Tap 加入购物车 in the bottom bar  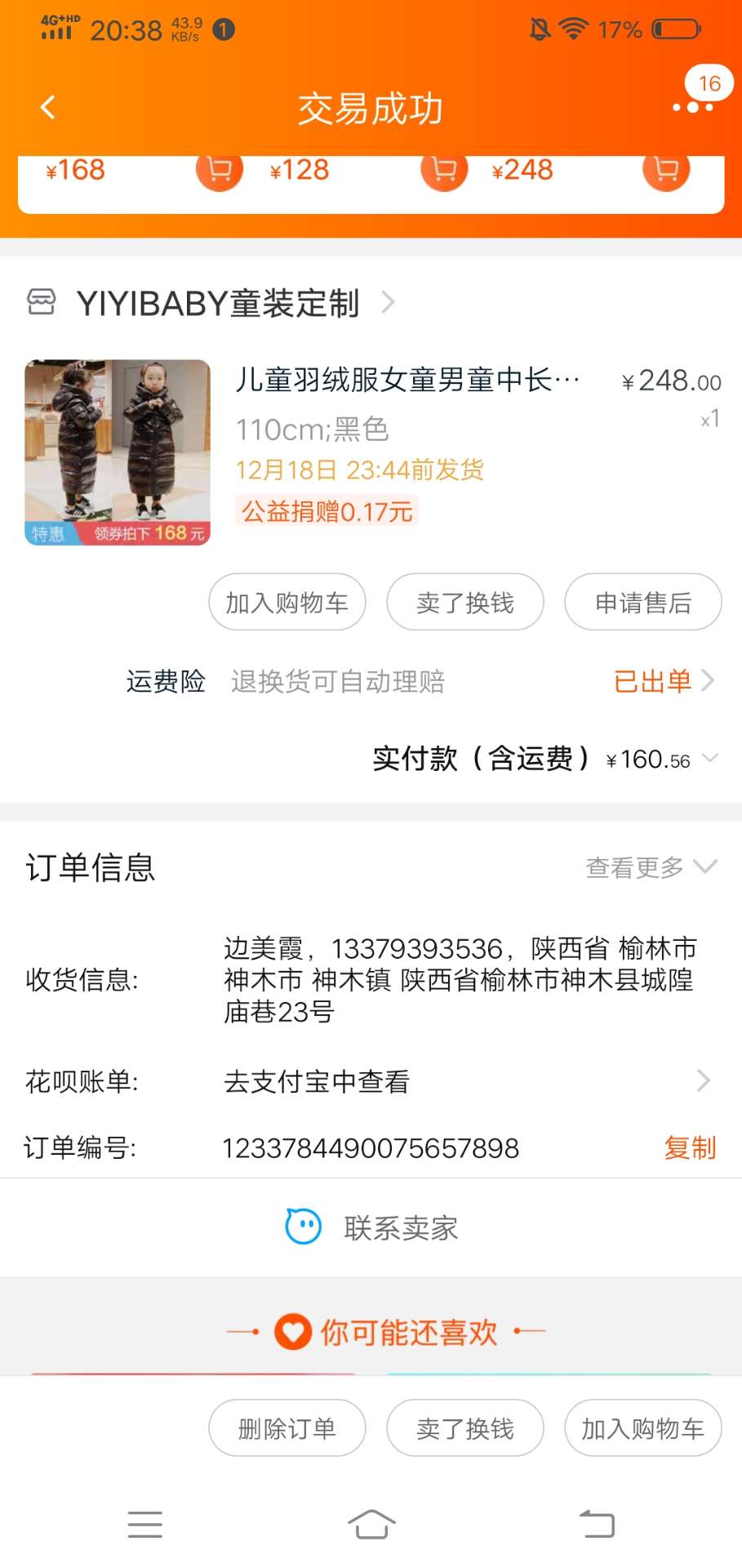[643, 1428]
